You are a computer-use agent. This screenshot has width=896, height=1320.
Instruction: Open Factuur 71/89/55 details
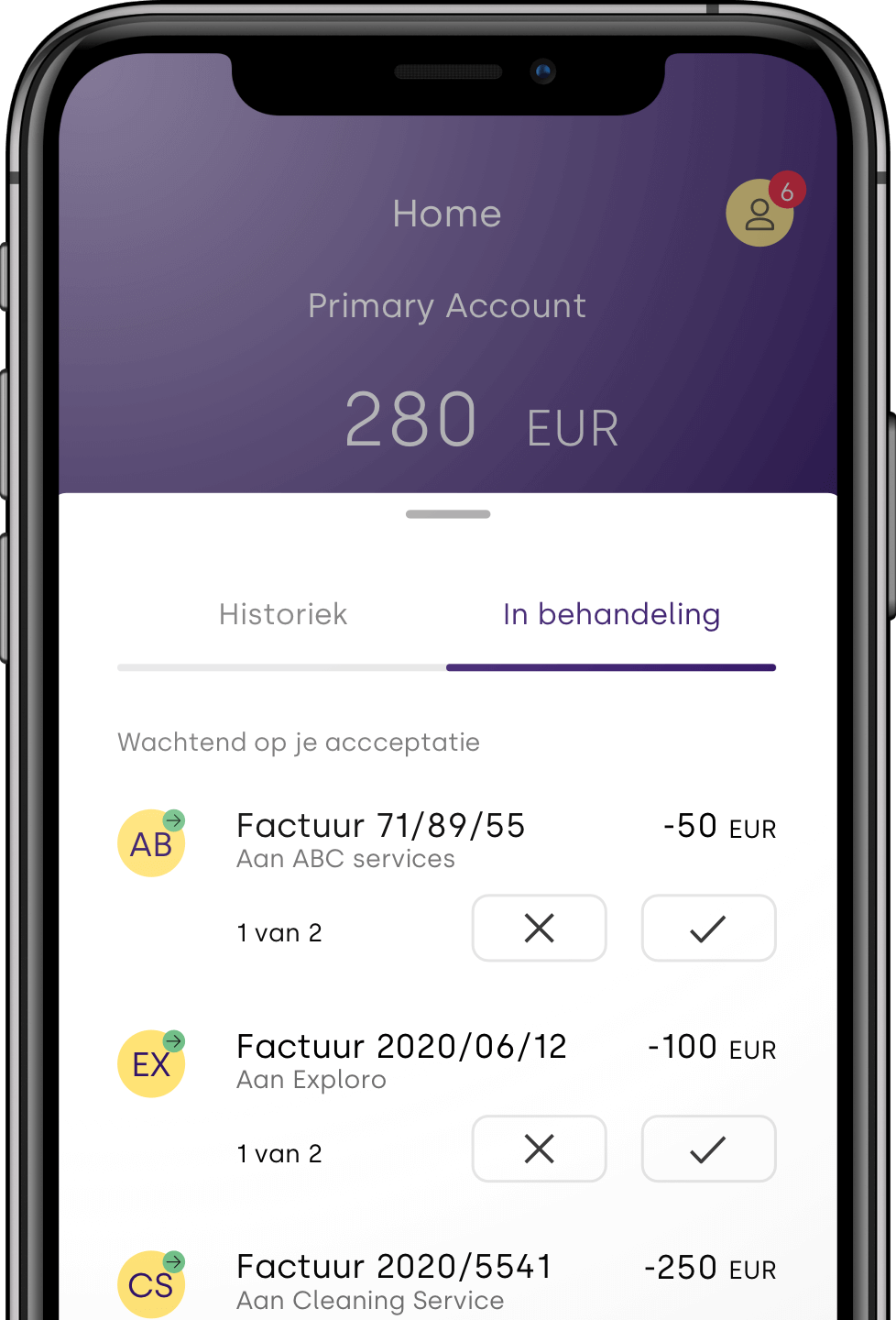point(380,827)
